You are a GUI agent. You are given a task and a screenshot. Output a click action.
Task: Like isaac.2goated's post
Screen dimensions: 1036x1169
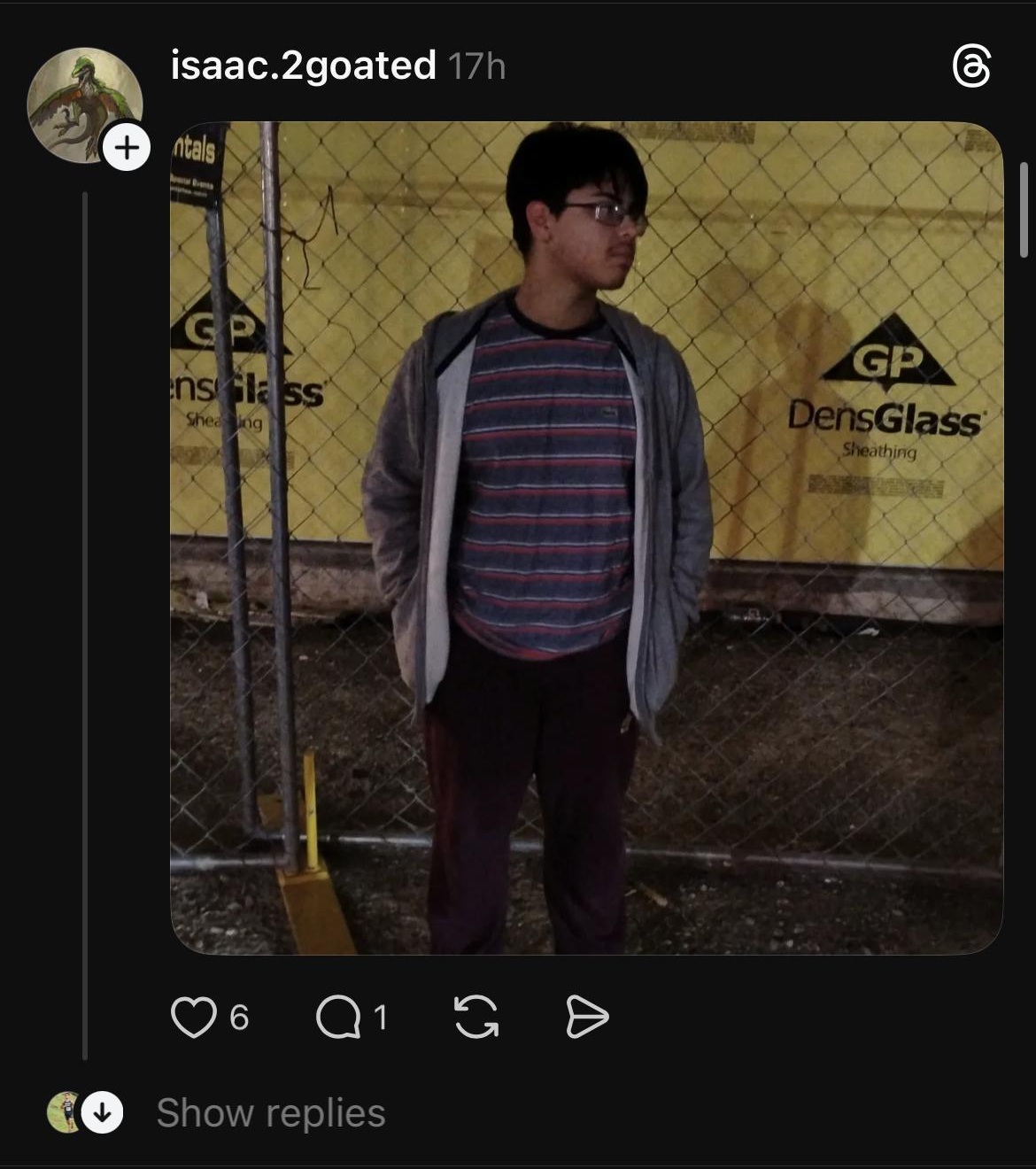[193, 1018]
